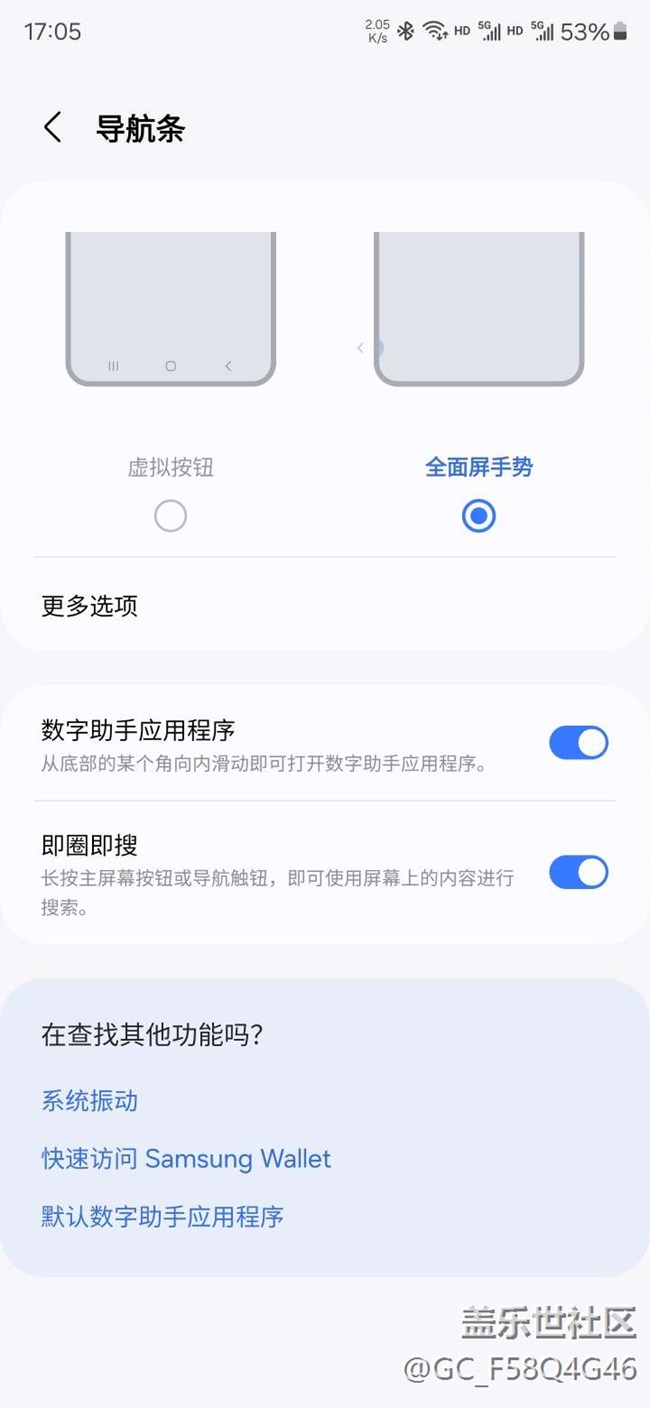Open 快速访问 Samsung Wallet
The image size is (650, 1408).
pyautogui.click(x=186, y=1159)
